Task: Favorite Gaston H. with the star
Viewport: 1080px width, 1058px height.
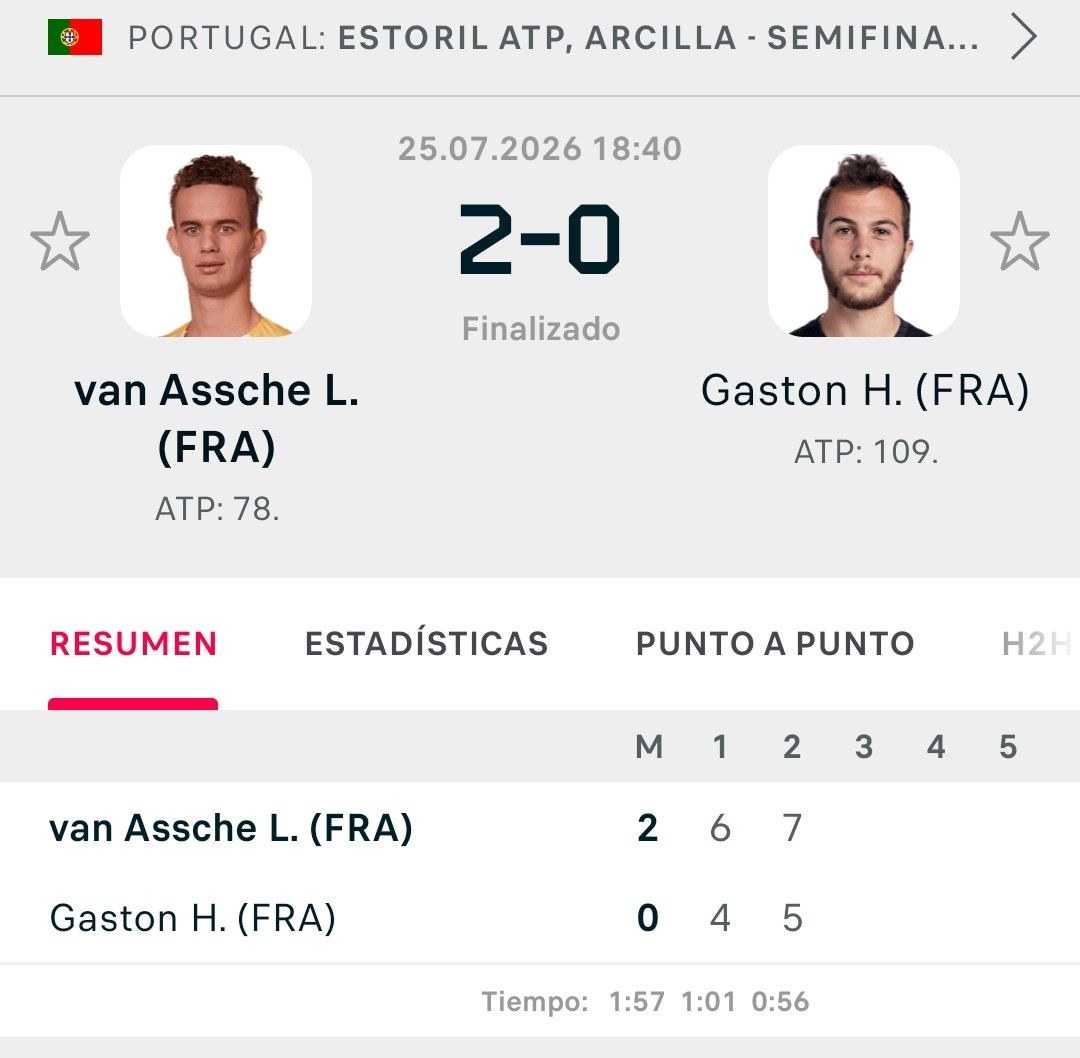Action: point(1019,242)
